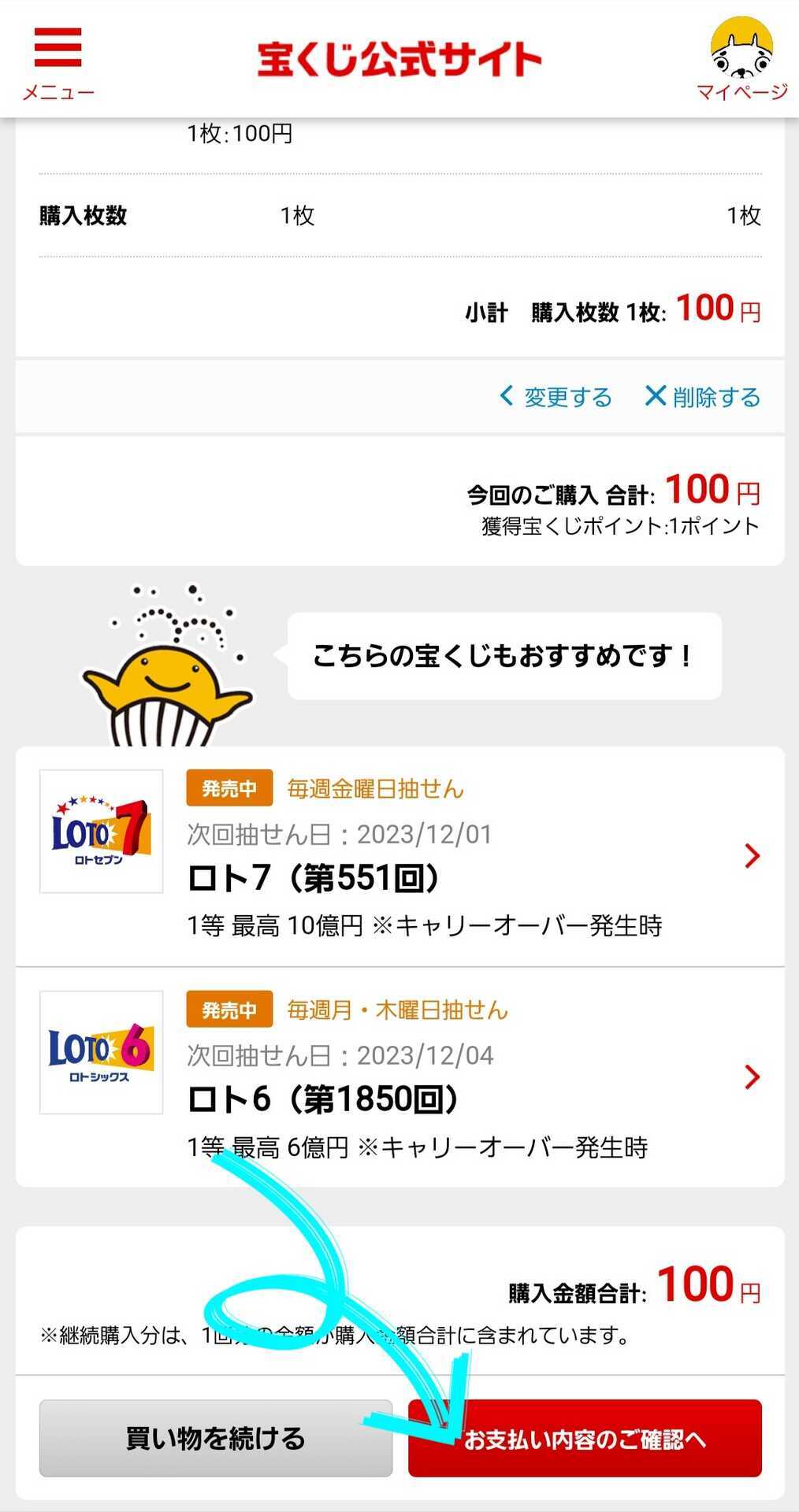Tap 変更する to edit the purchase
The width and height of the screenshot is (799, 1512).
556,397
